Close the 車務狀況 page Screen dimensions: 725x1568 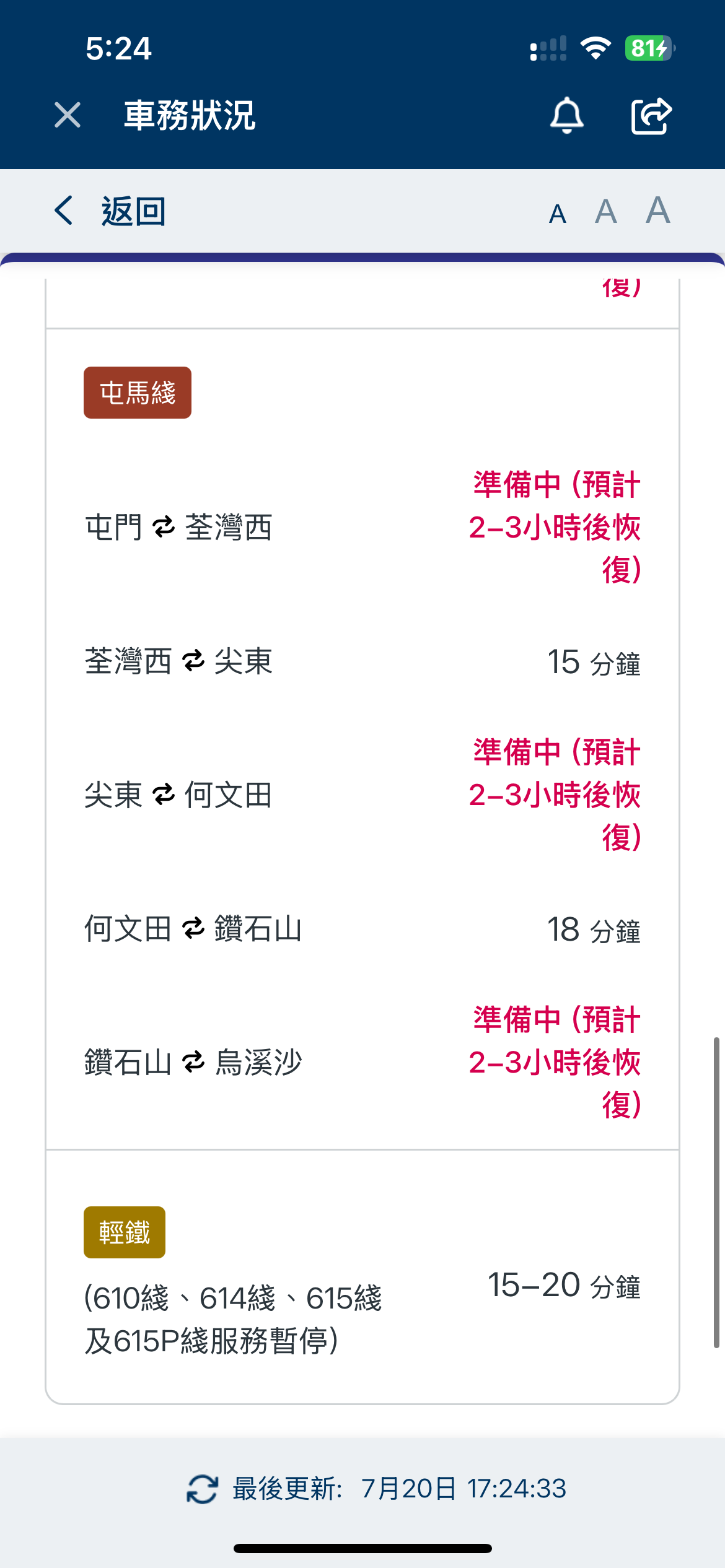point(68,115)
